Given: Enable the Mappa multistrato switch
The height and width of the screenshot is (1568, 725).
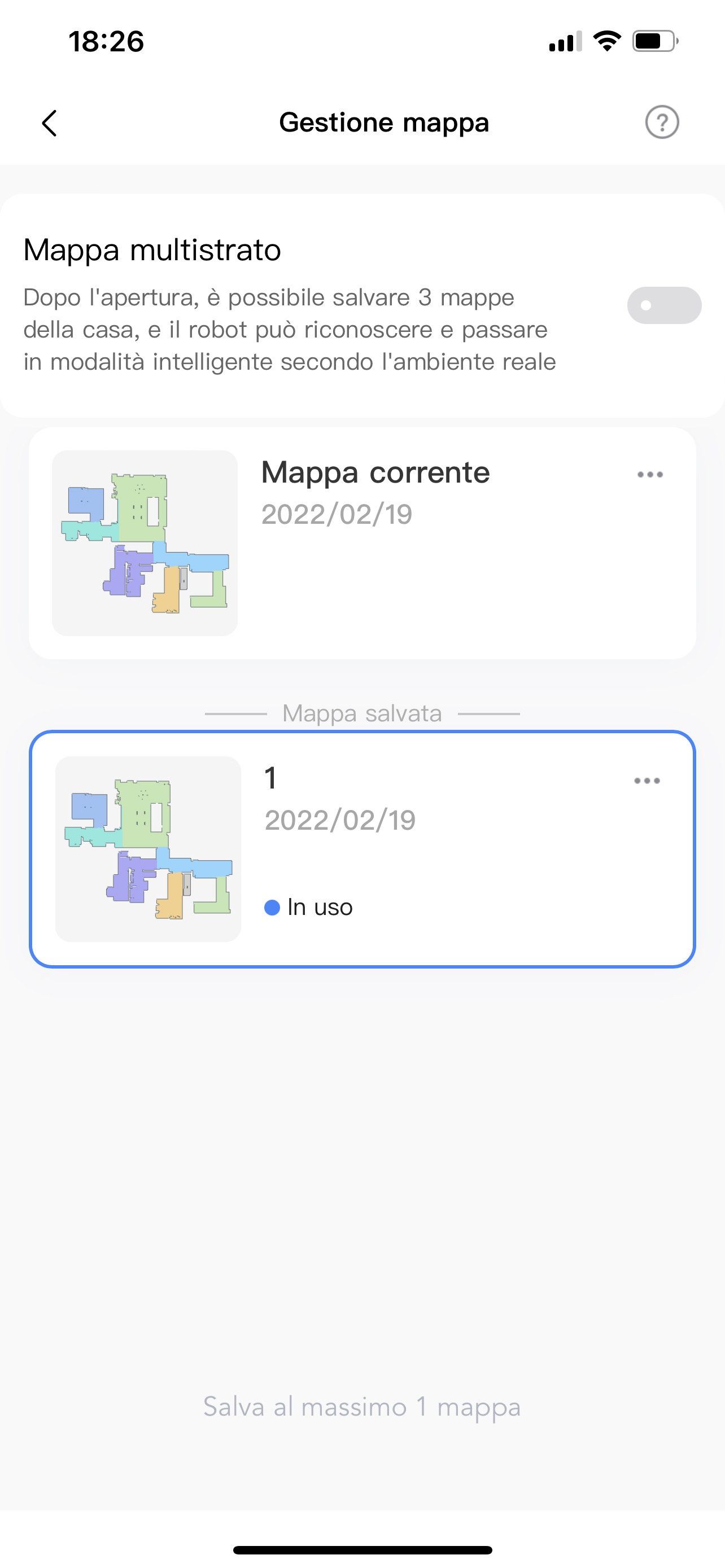Looking at the screenshot, I should tap(664, 305).
